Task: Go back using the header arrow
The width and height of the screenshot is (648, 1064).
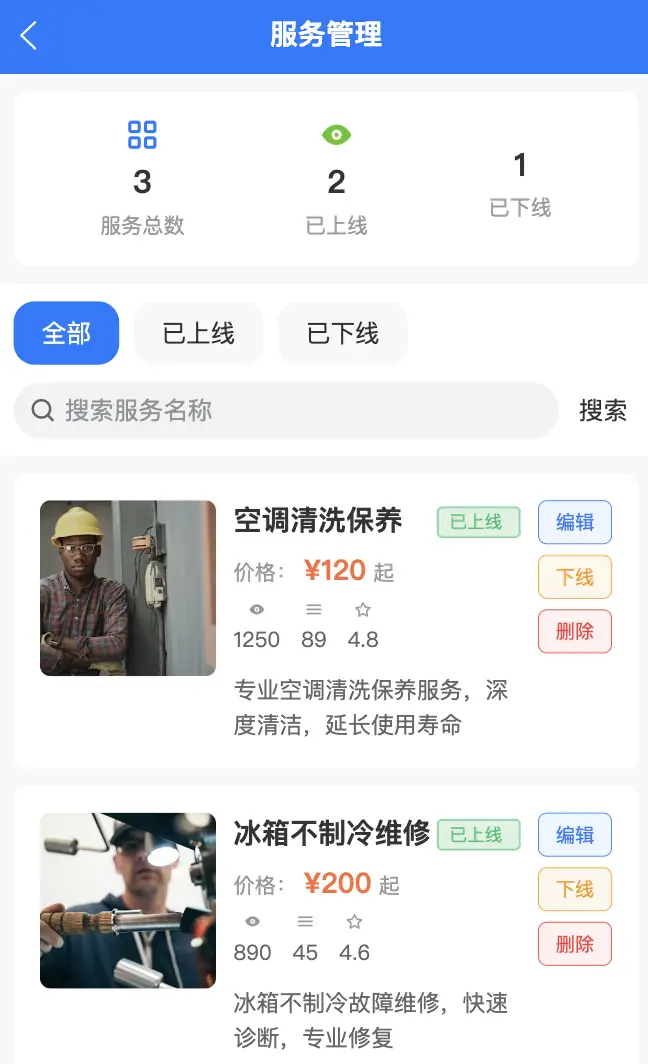Action: coord(28,35)
